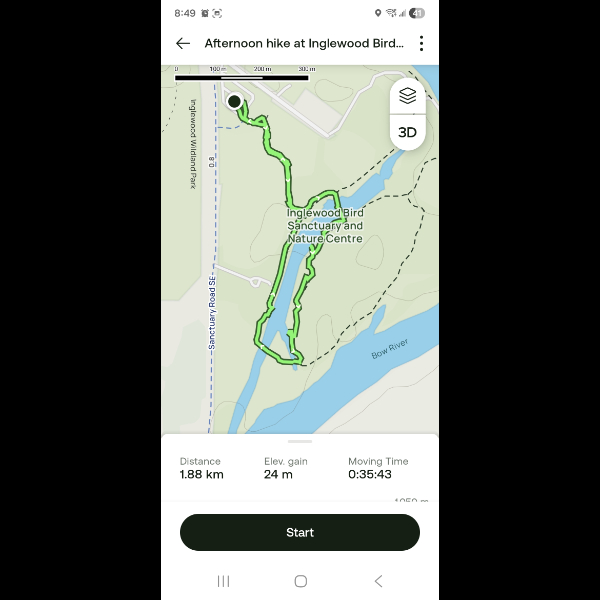Open the map layers selector
The image size is (600, 600).
coord(407,96)
